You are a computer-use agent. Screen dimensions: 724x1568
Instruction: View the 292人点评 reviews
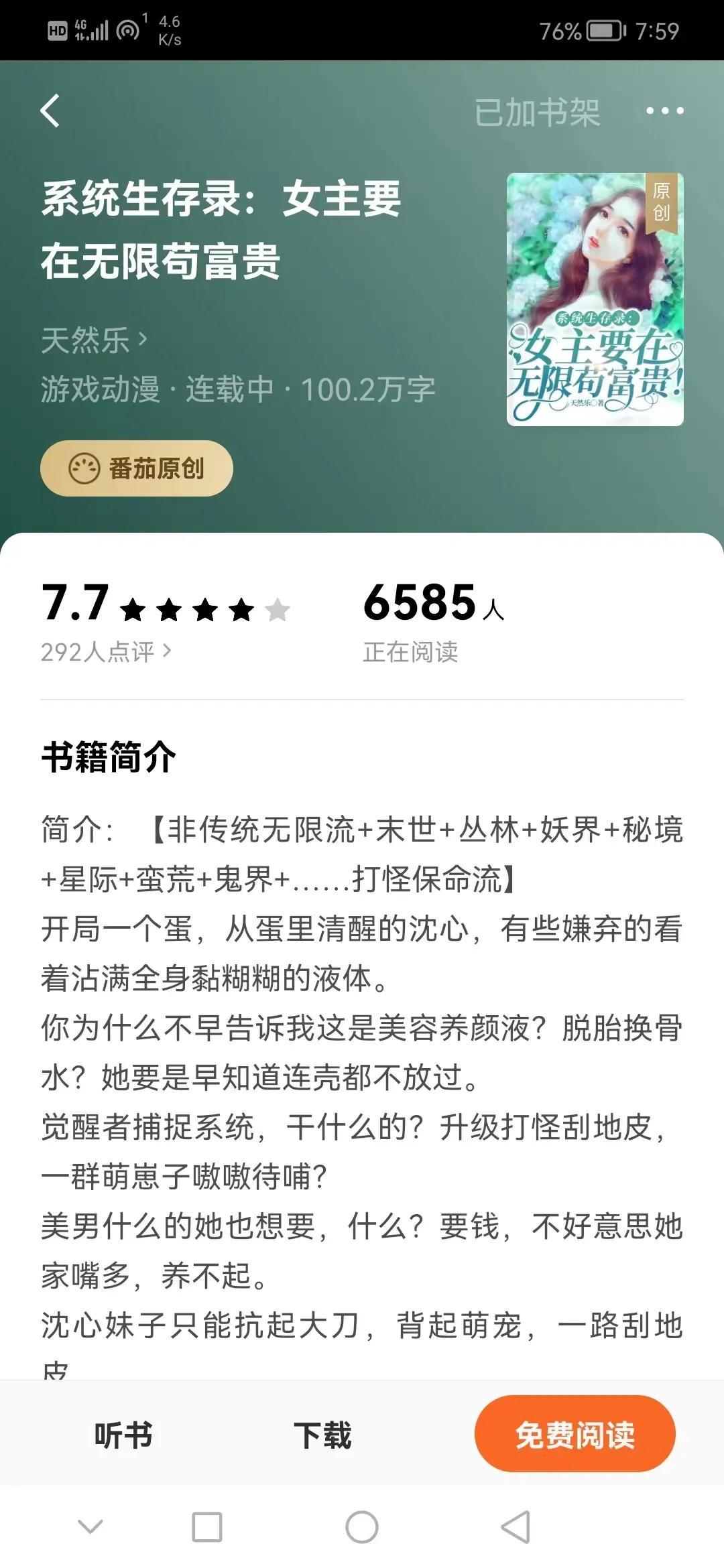coord(106,651)
